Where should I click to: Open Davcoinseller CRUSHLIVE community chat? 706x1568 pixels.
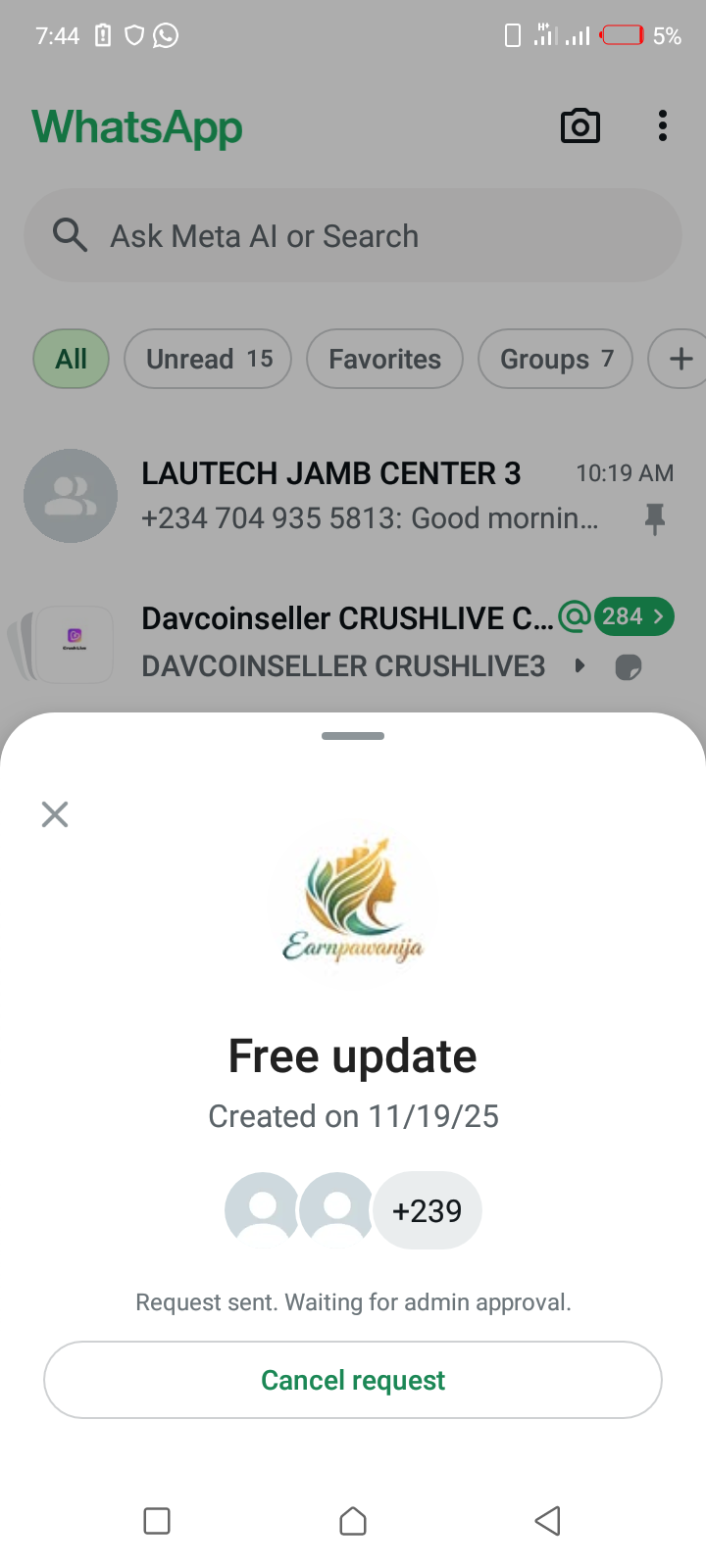(343, 642)
